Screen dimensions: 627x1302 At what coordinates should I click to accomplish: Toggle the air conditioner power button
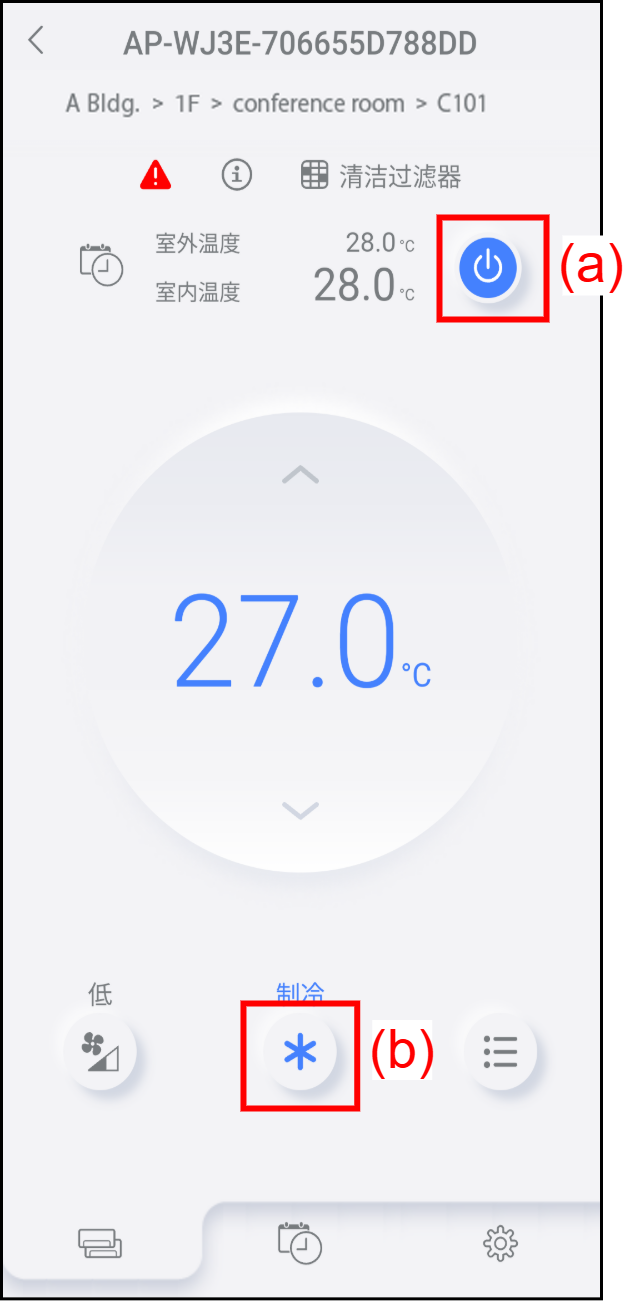488,267
